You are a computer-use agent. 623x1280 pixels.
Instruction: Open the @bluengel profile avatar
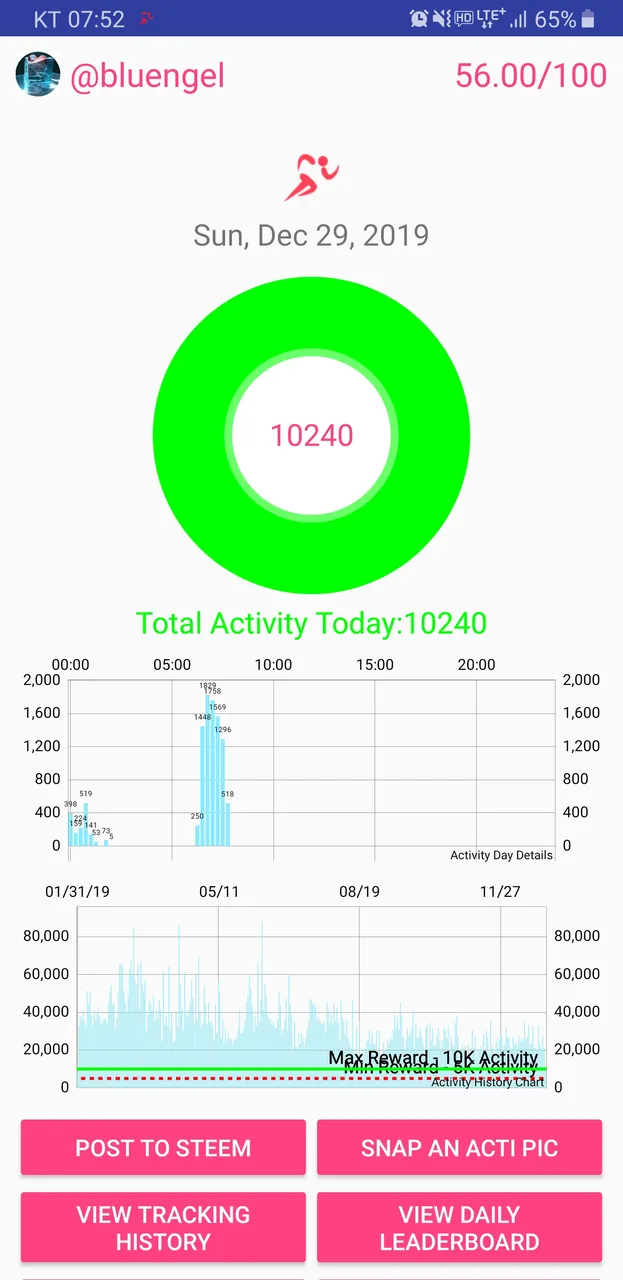point(38,75)
